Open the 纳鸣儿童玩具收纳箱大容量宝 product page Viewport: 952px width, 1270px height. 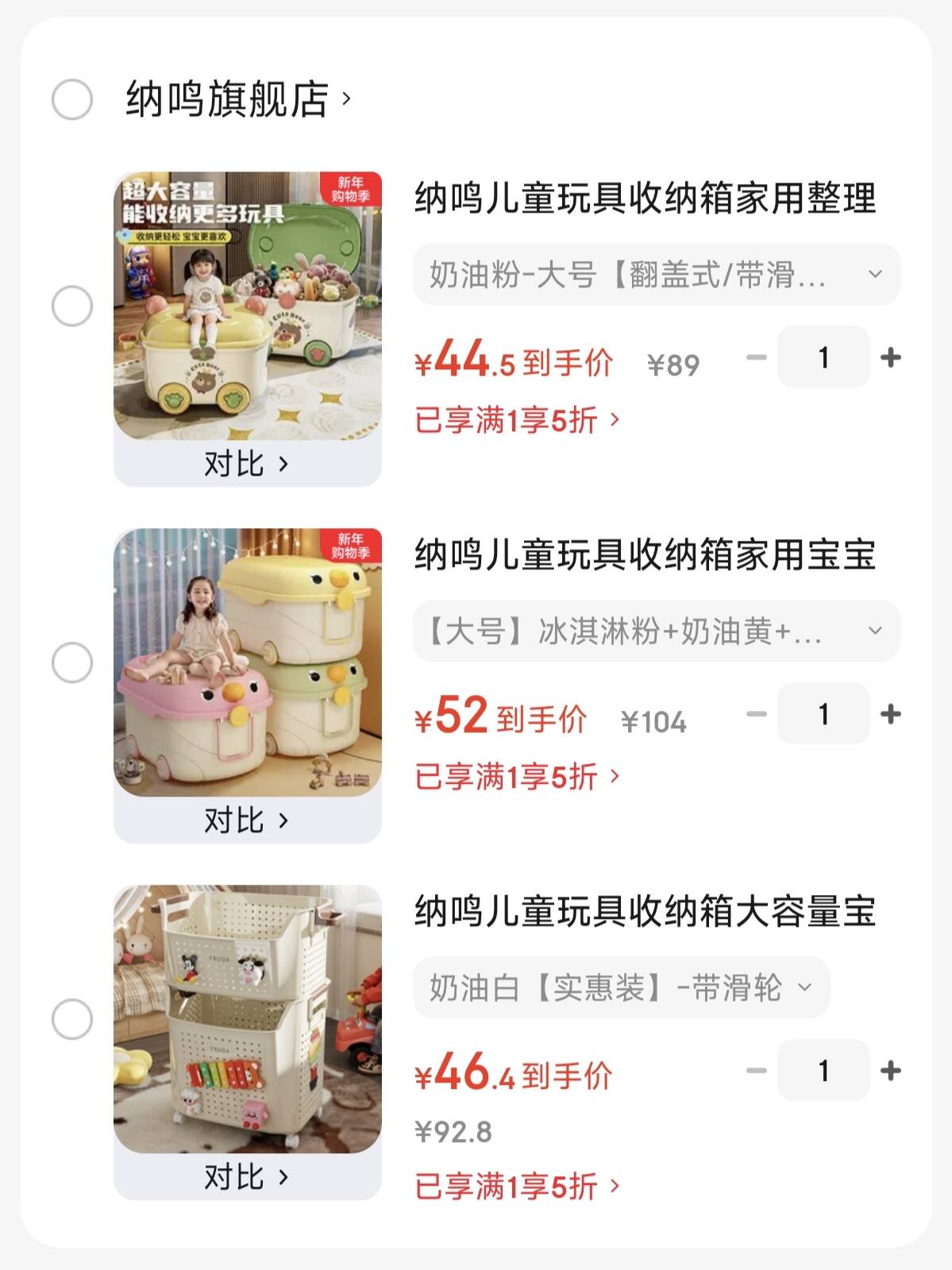pos(644,912)
